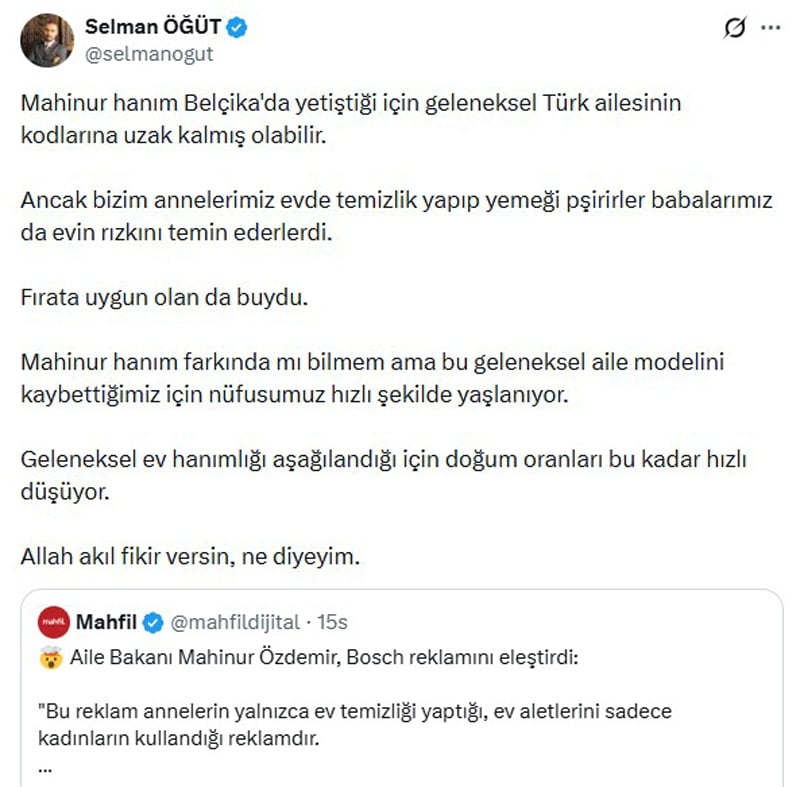Open Mahfil's profile avatar in quoted tweet
Screen dimensions: 800x787
point(54,622)
